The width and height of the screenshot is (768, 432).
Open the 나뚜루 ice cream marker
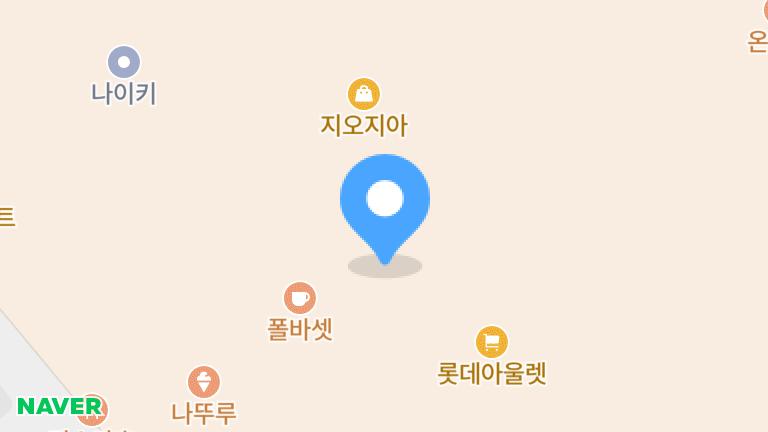click(204, 382)
